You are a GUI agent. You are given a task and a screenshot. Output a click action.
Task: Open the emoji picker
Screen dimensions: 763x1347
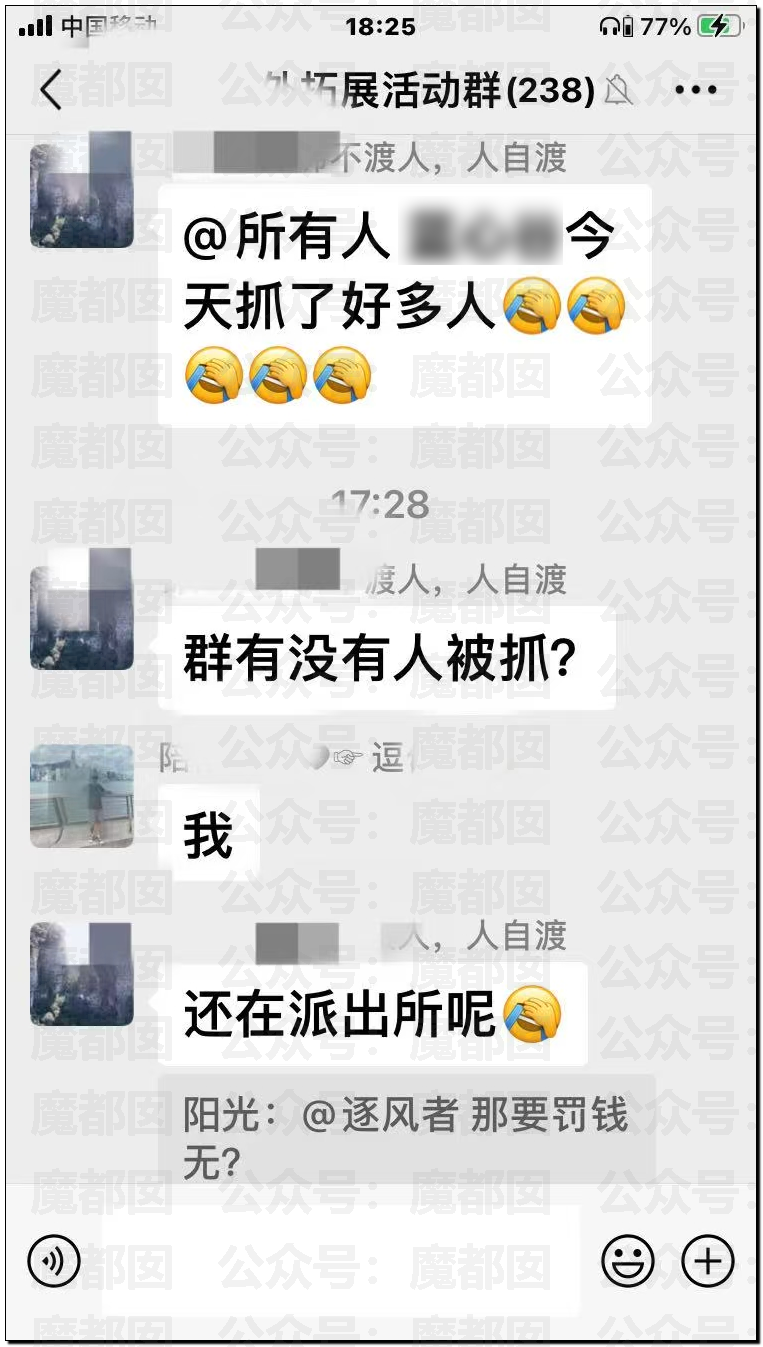627,1260
